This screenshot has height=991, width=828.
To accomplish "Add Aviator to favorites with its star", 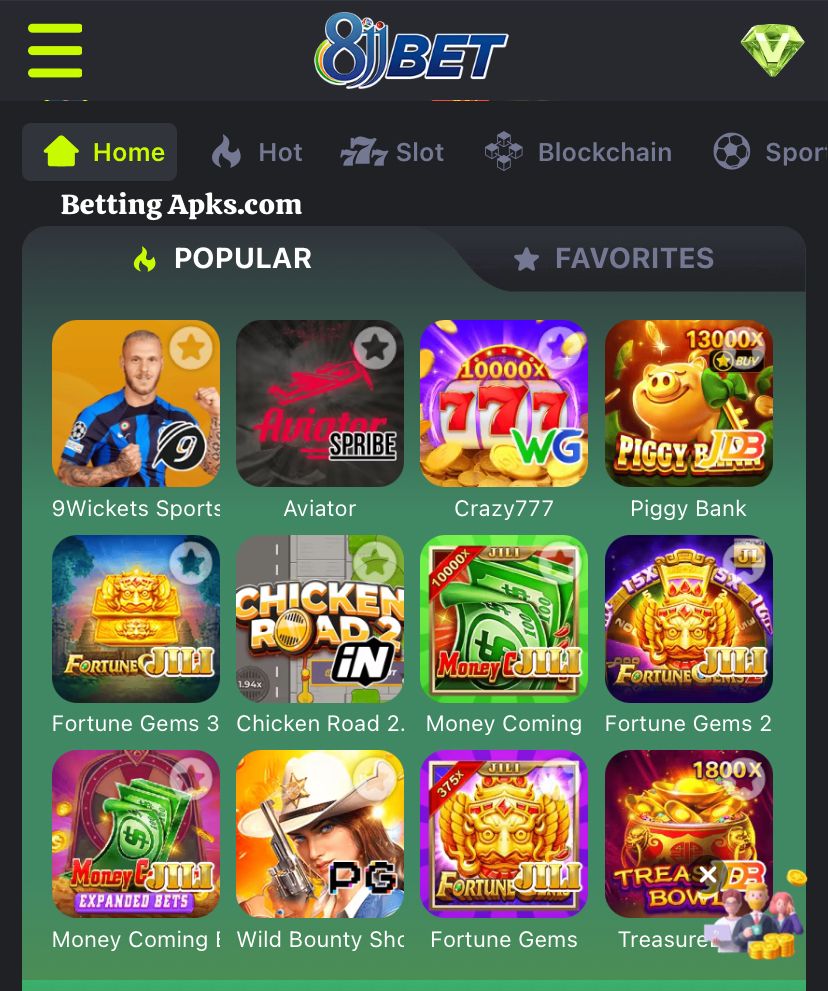I will pos(375,347).
